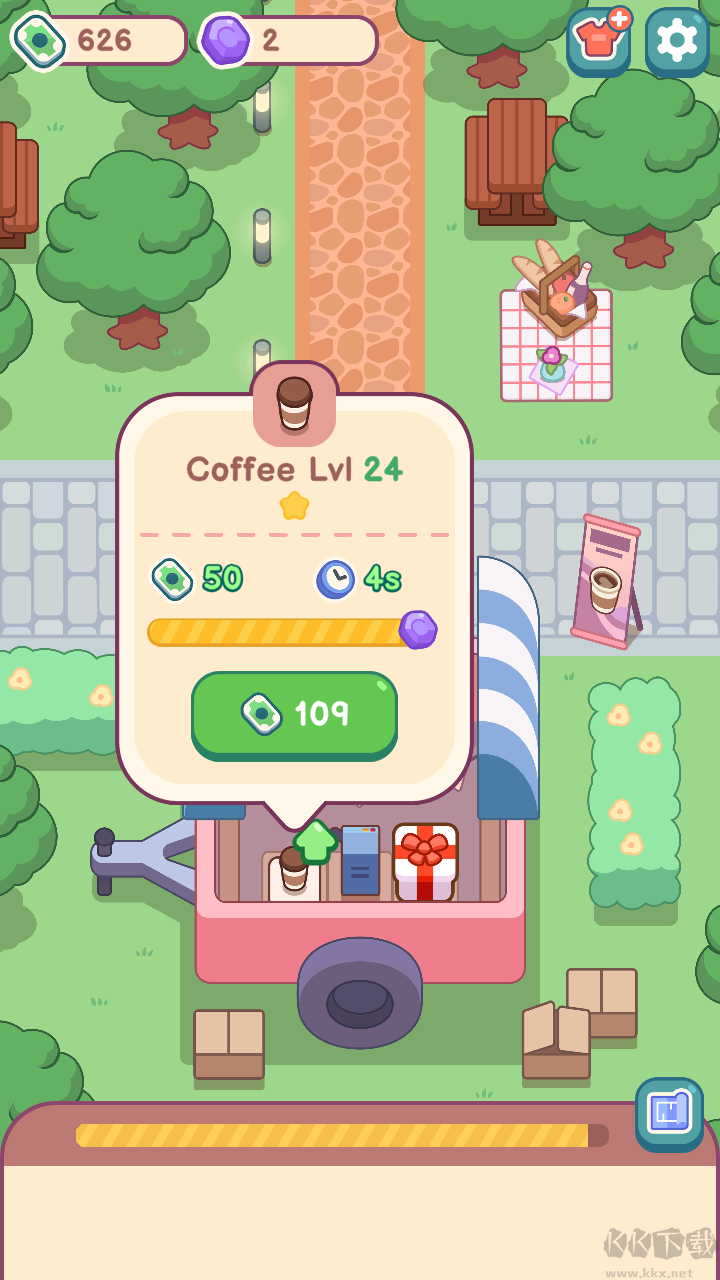Image resolution: width=720 pixels, height=1280 pixels.
Task: Upgrade coffee for 109 coins
Action: pyautogui.click(x=294, y=714)
